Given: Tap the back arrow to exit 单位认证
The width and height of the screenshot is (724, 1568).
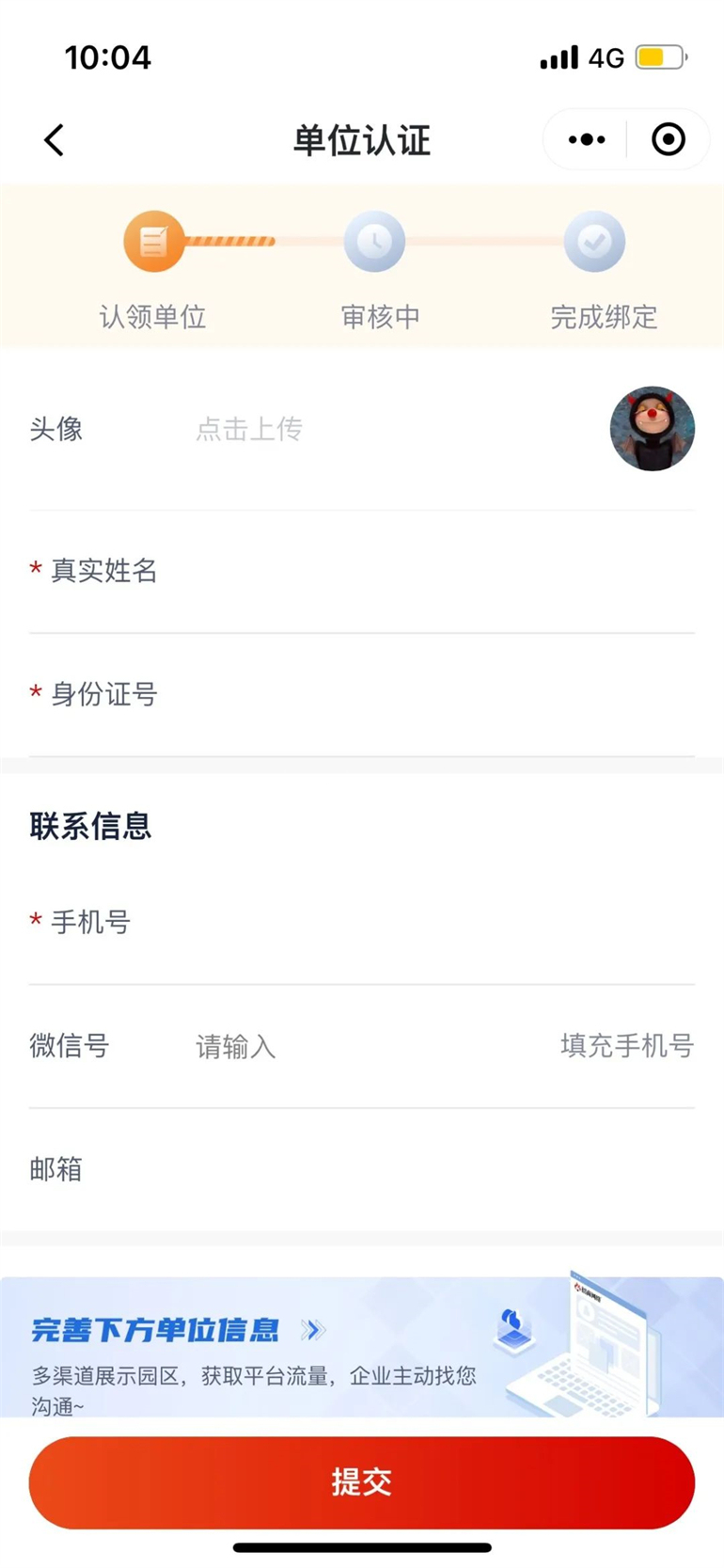Looking at the screenshot, I should (x=54, y=138).
